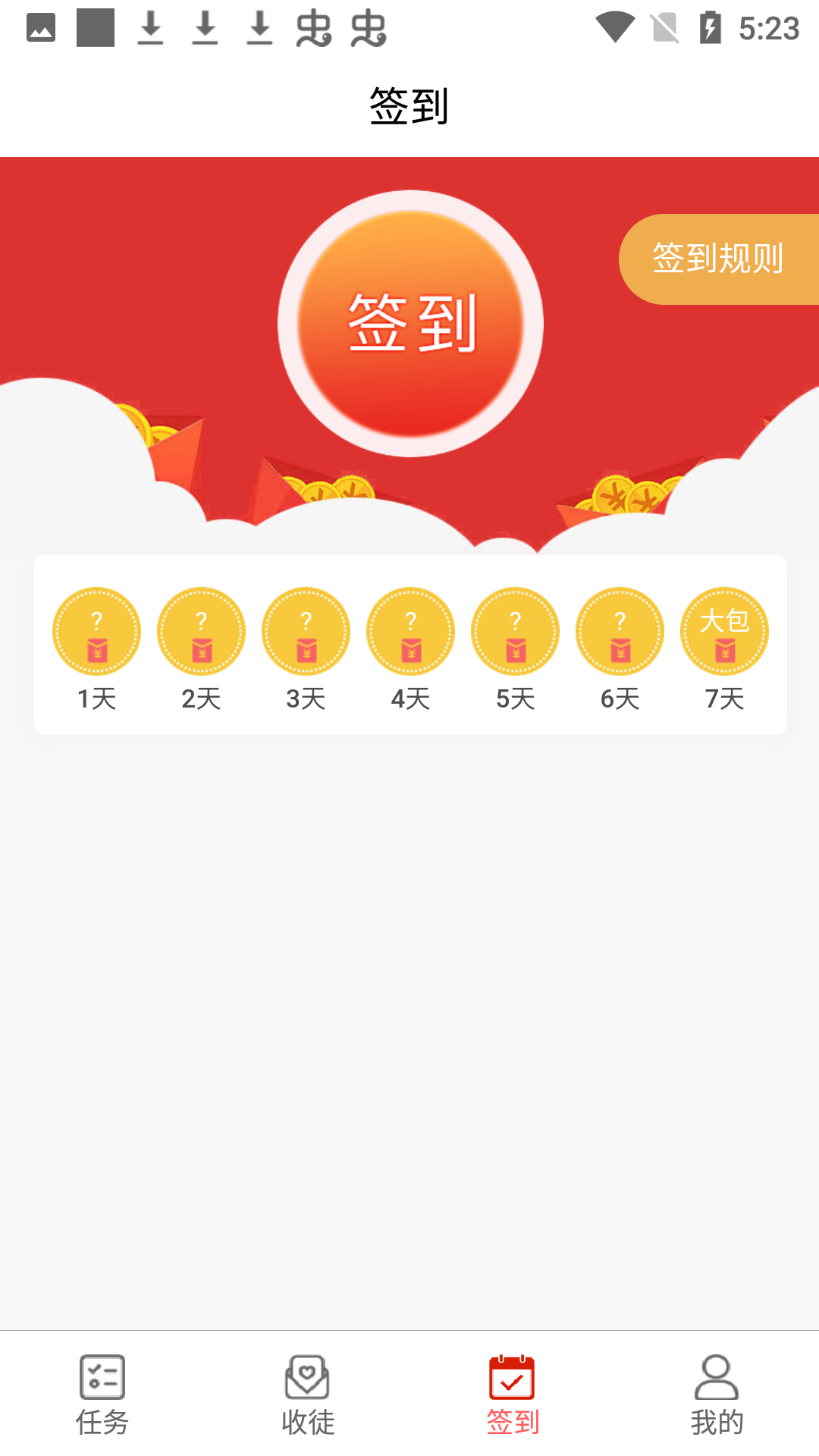Viewport: 819px width, 1456px height.
Task: Tap the 3天 red envelope coin
Action: [x=306, y=631]
